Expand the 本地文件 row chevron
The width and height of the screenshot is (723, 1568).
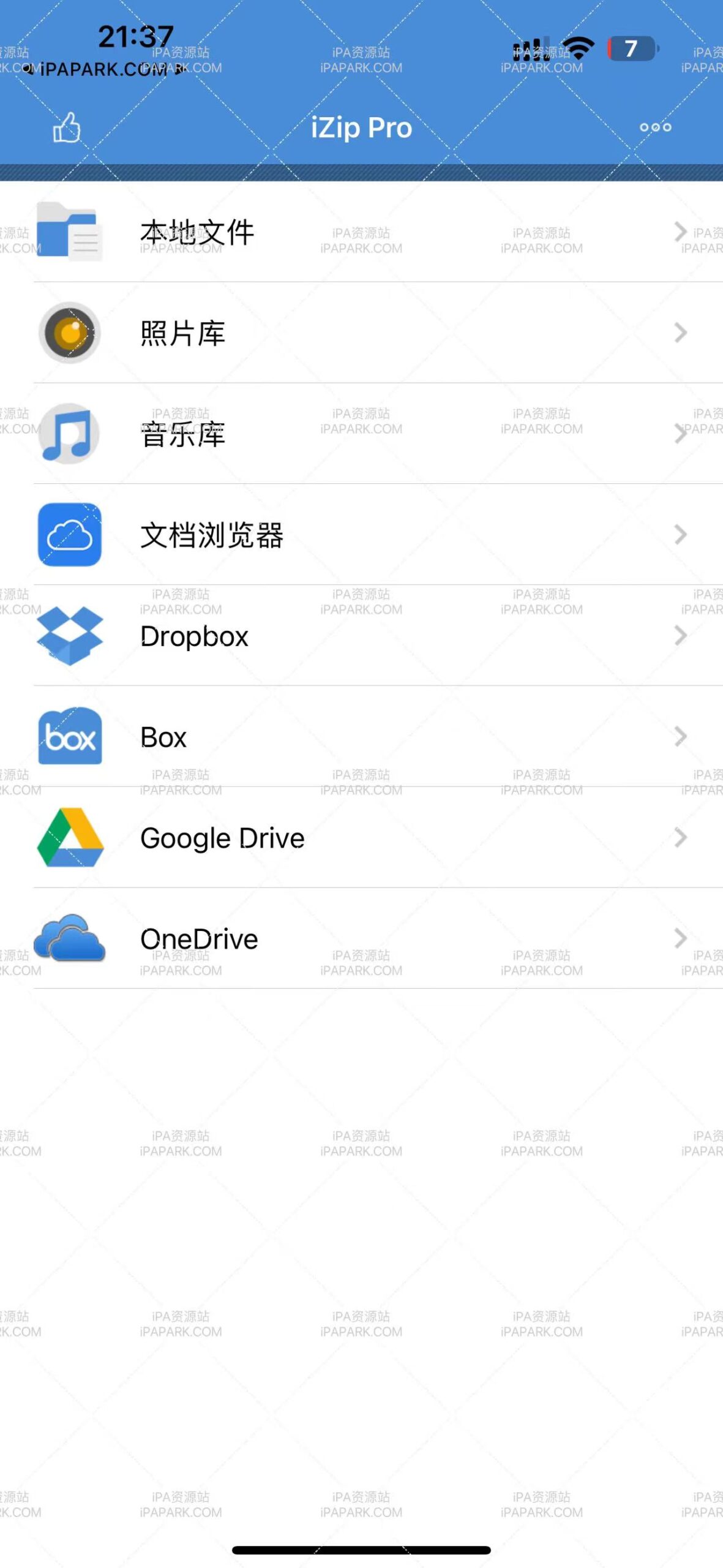click(680, 233)
